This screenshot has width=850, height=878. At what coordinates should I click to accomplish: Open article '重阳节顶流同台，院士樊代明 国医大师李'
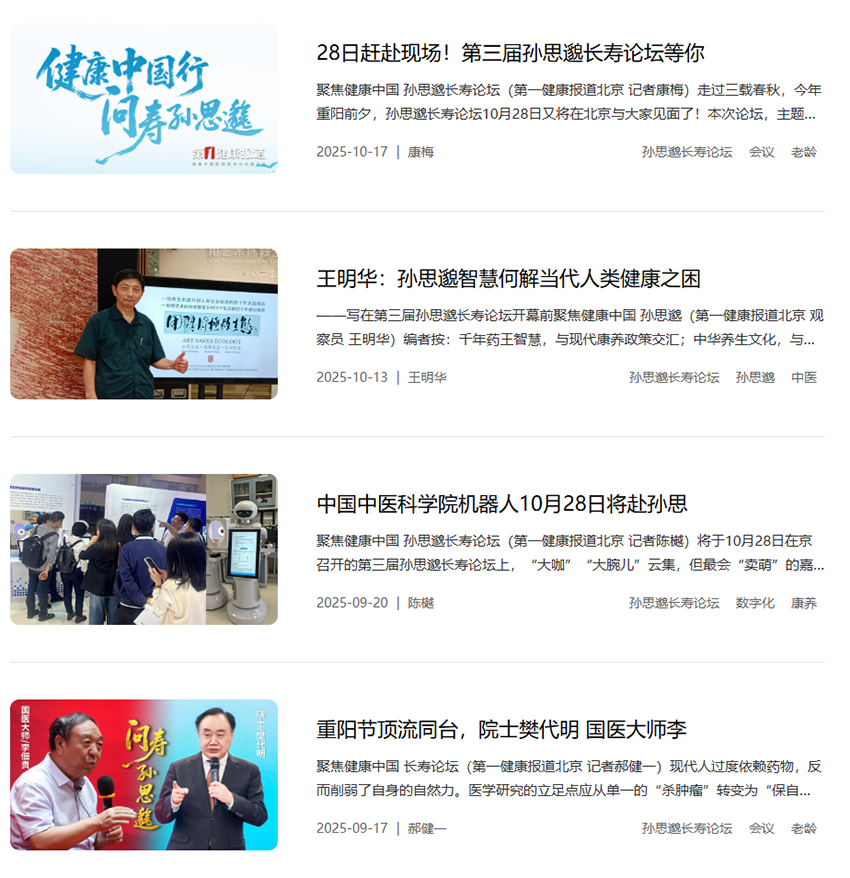(x=501, y=729)
